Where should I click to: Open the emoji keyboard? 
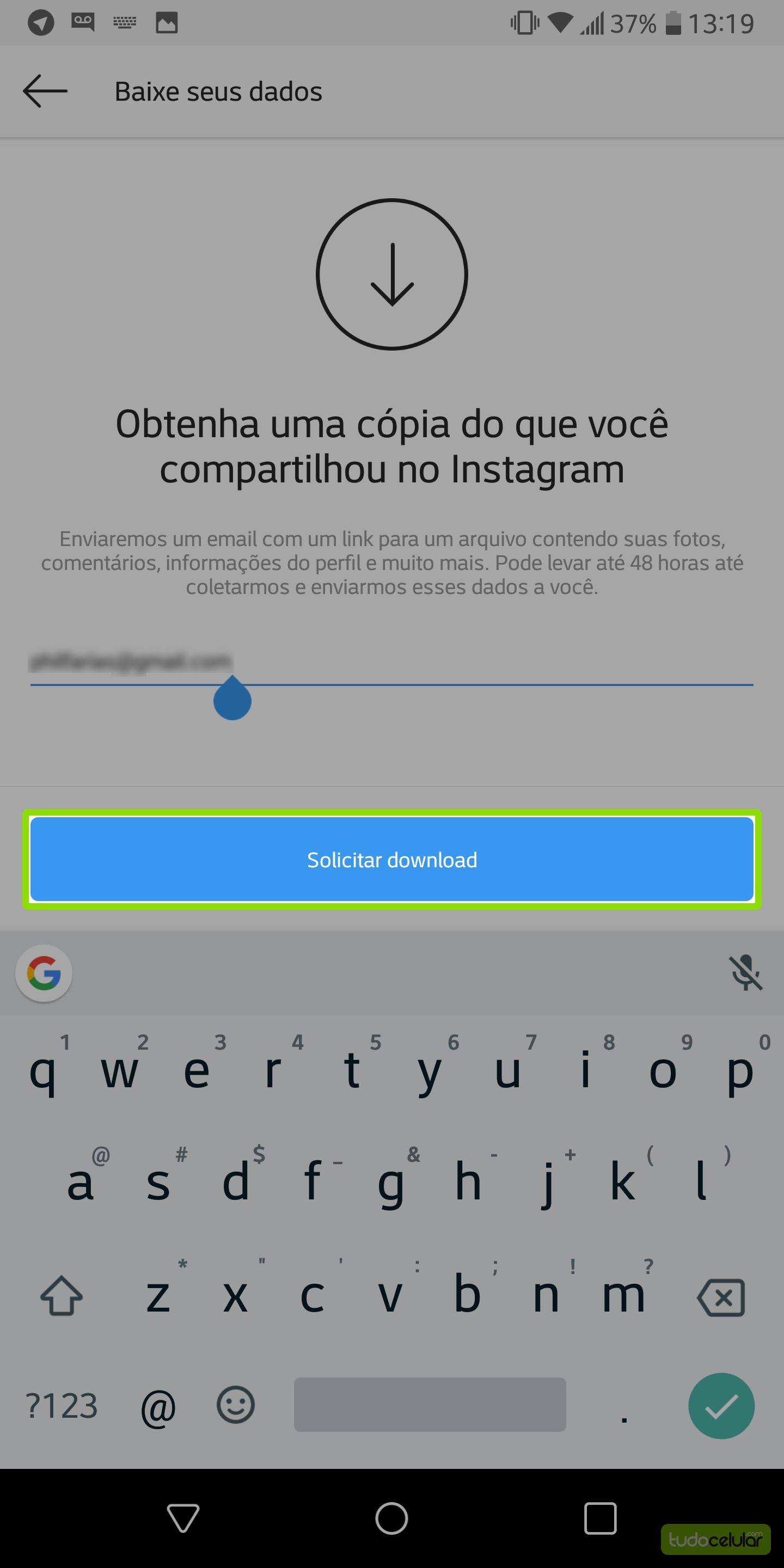pos(236,1405)
